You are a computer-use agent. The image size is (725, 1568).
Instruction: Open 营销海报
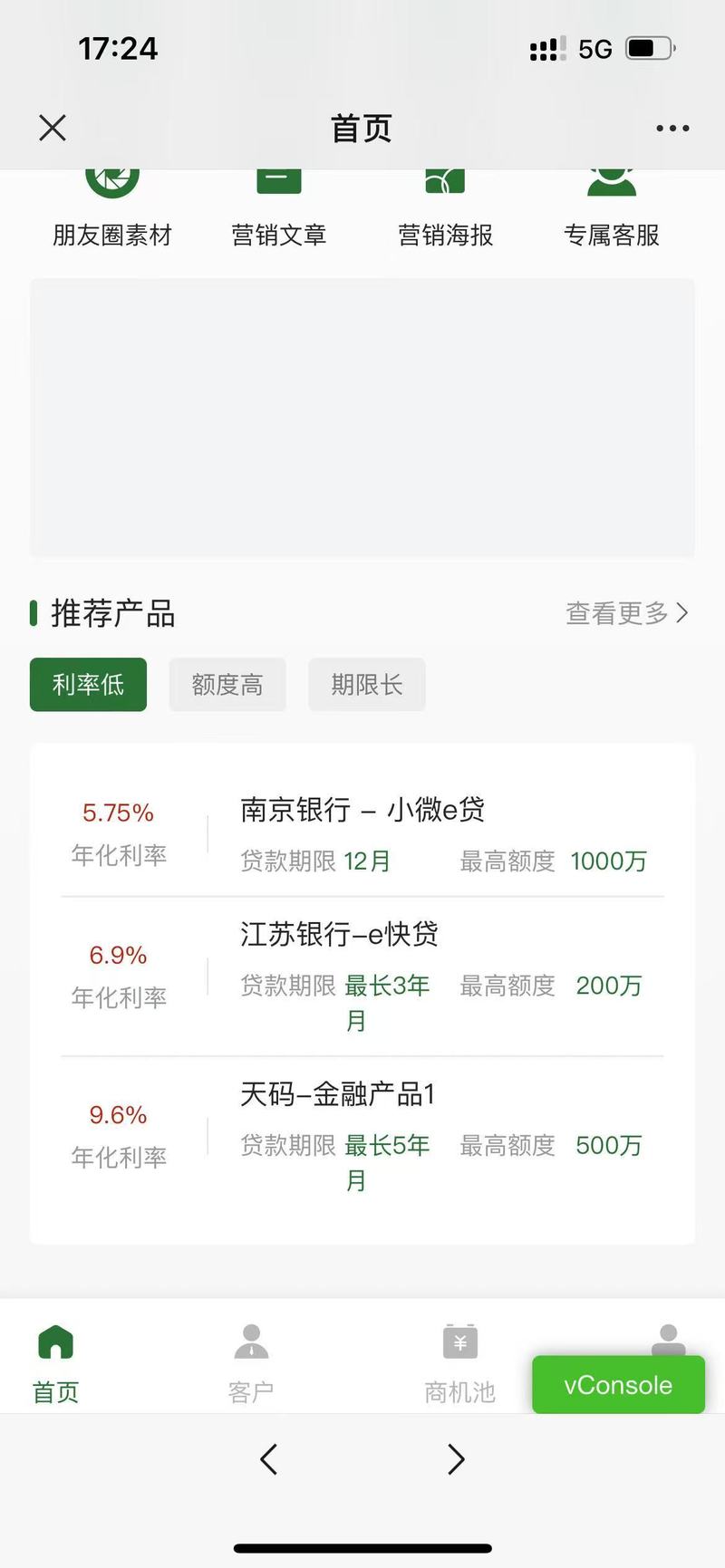(x=445, y=208)
